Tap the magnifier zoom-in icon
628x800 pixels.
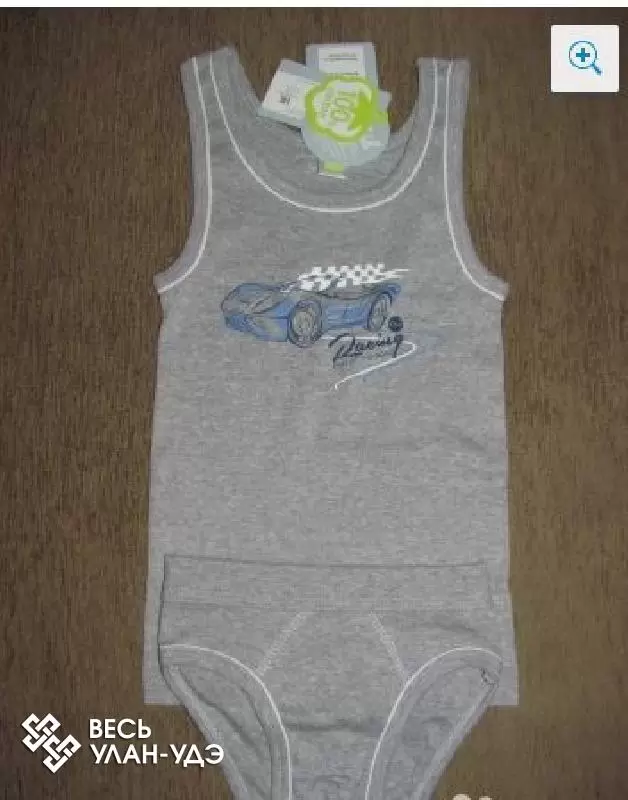tap(585, 56)
